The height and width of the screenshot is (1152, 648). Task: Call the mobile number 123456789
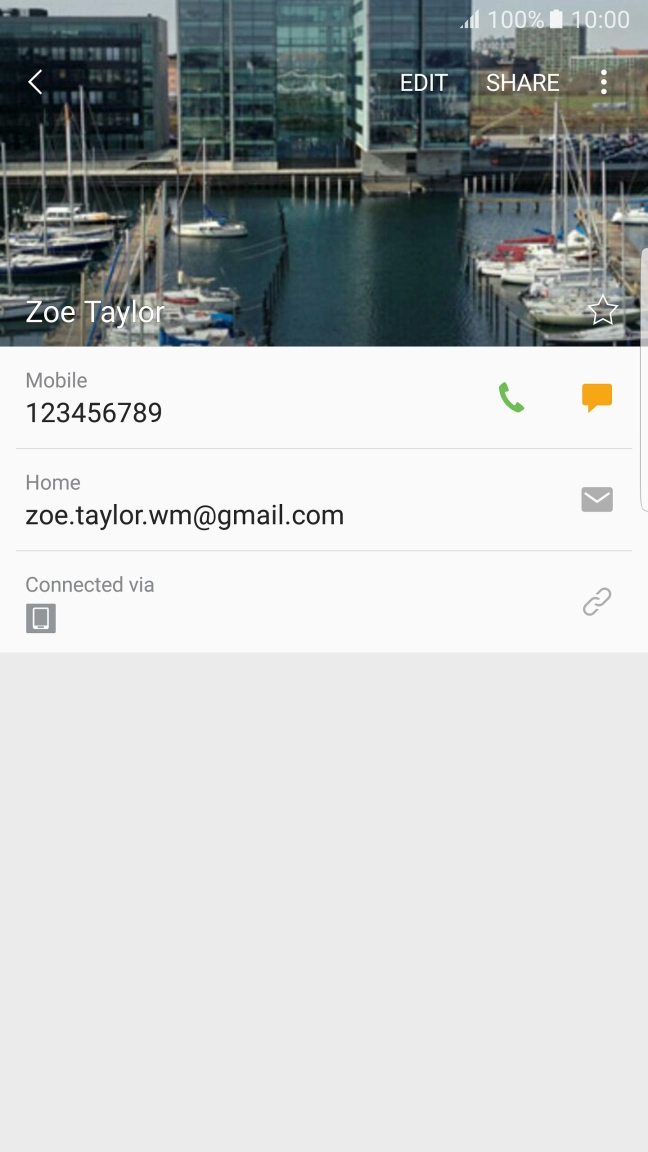511,398
